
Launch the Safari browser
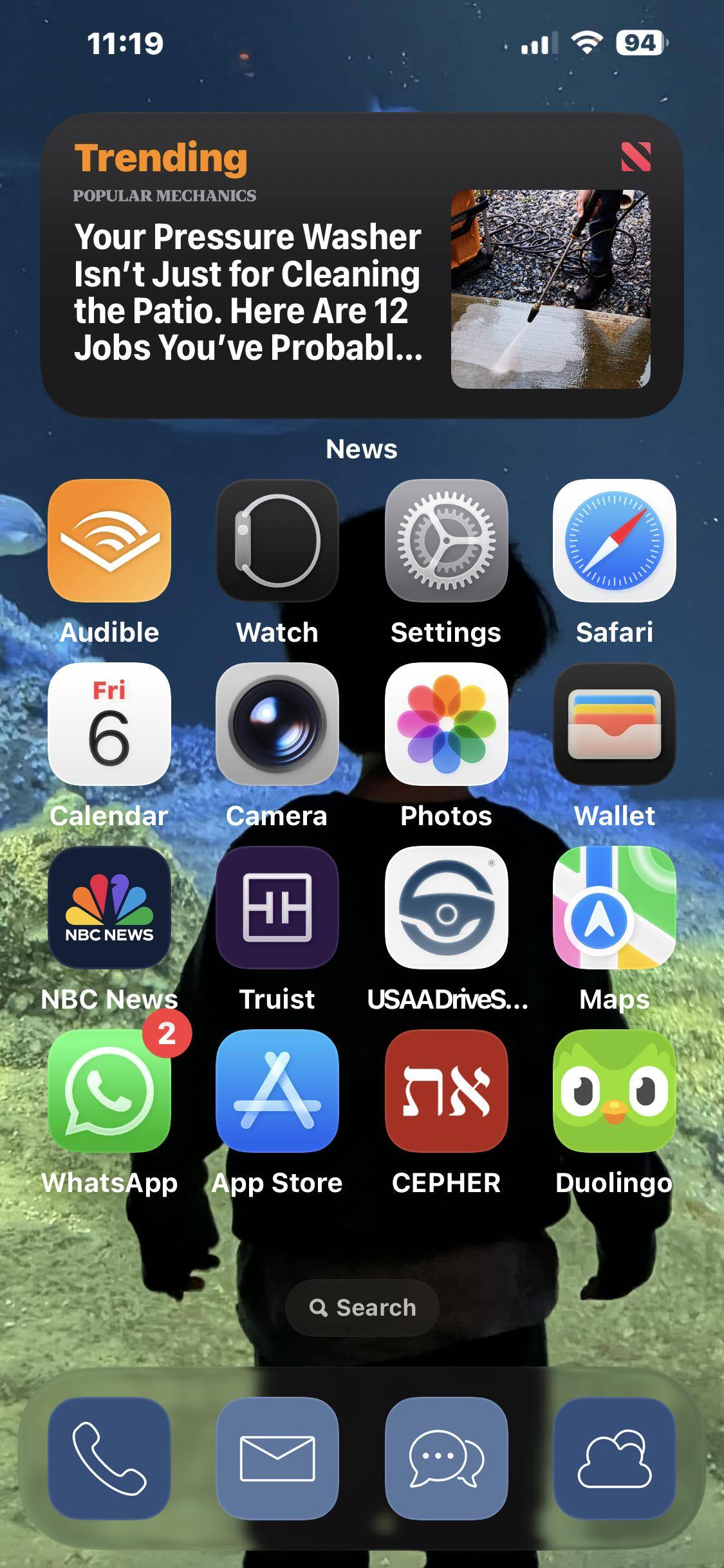614,541
